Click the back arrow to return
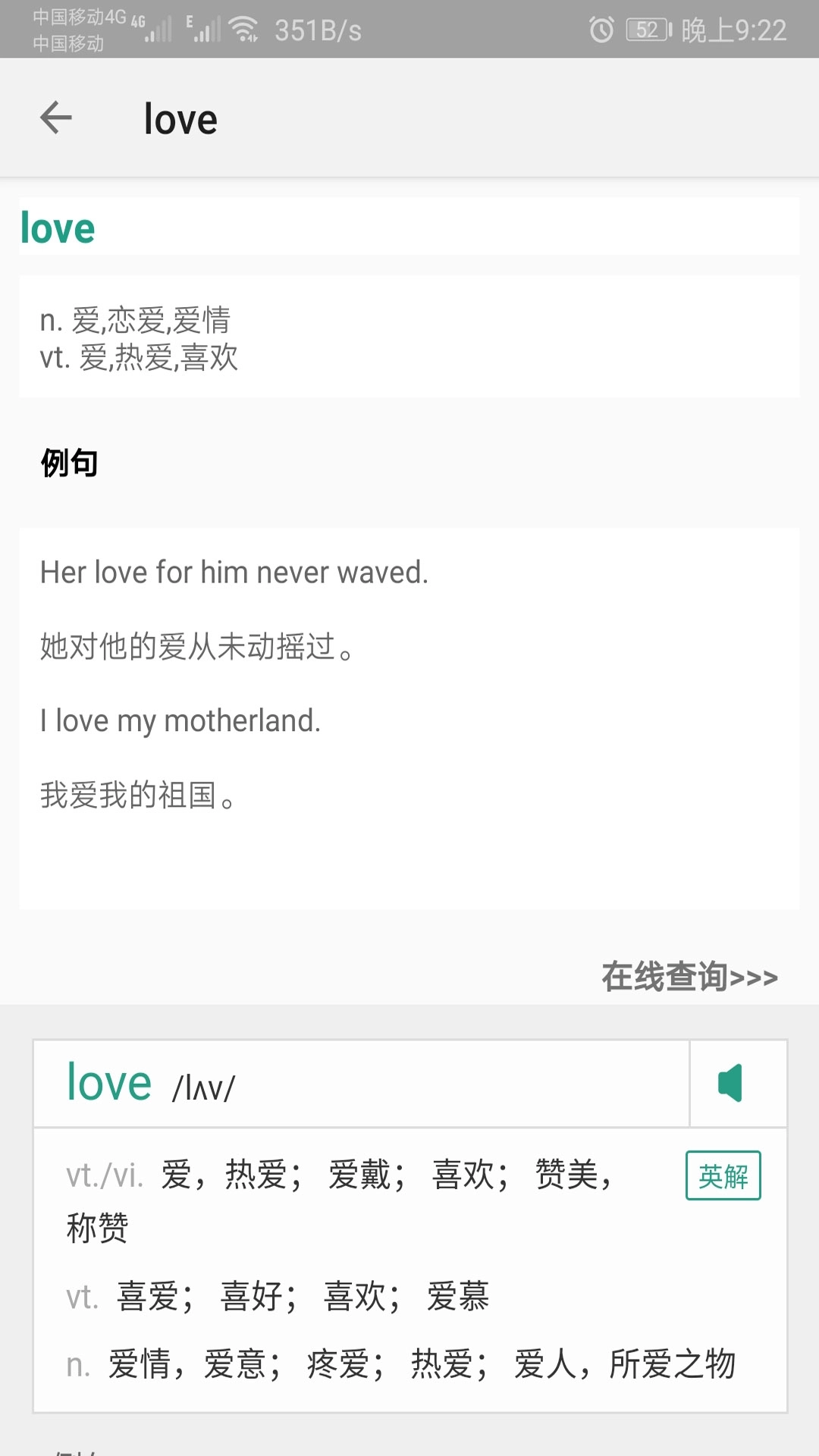Image resolution: width=819 pixels, height=1456 pixels. [x=55, y=118]
